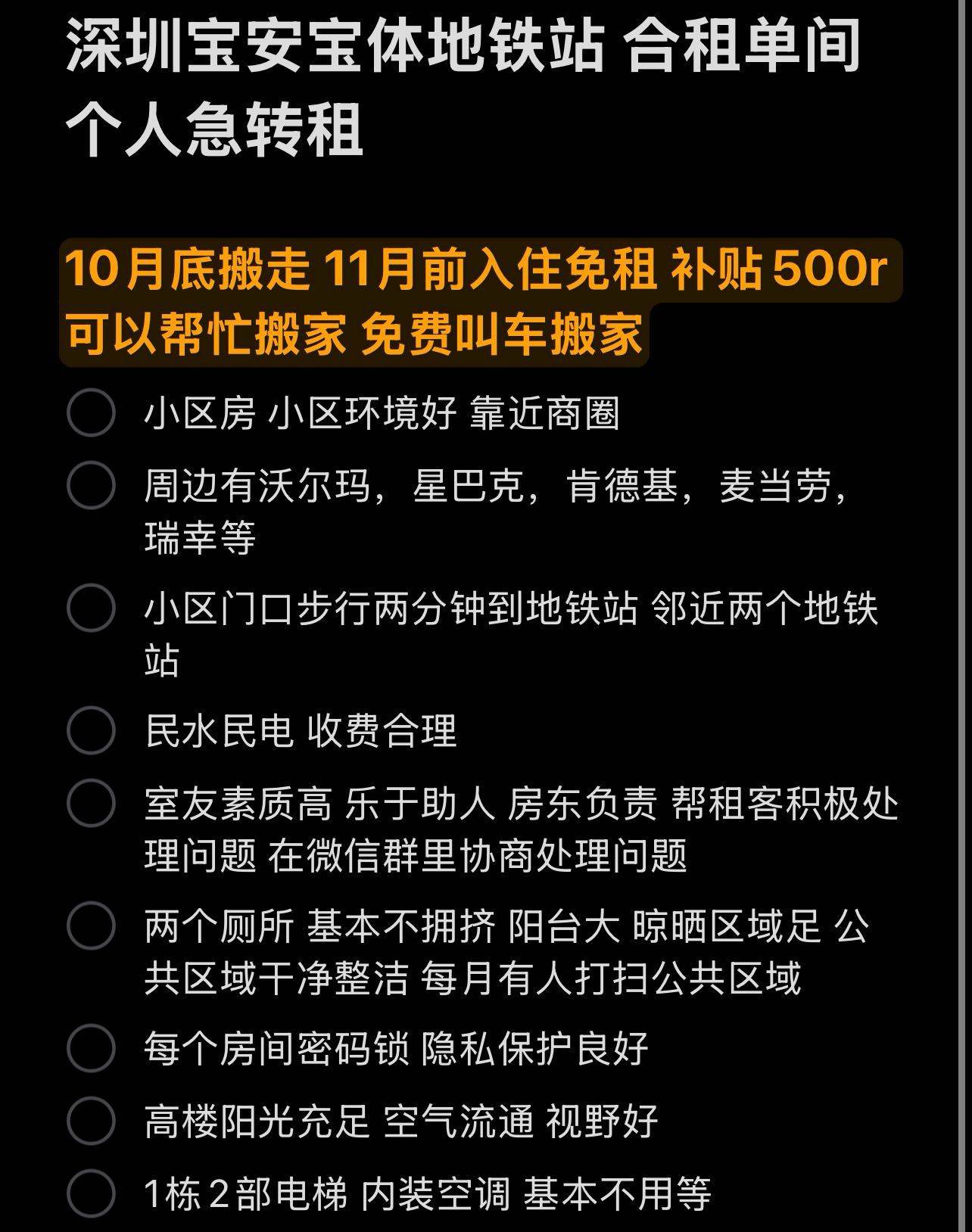Mark 小区门口步行两分钟到地铁站 as done
This screenshot has width=972, height=1232.
click(x=91, y=608)
